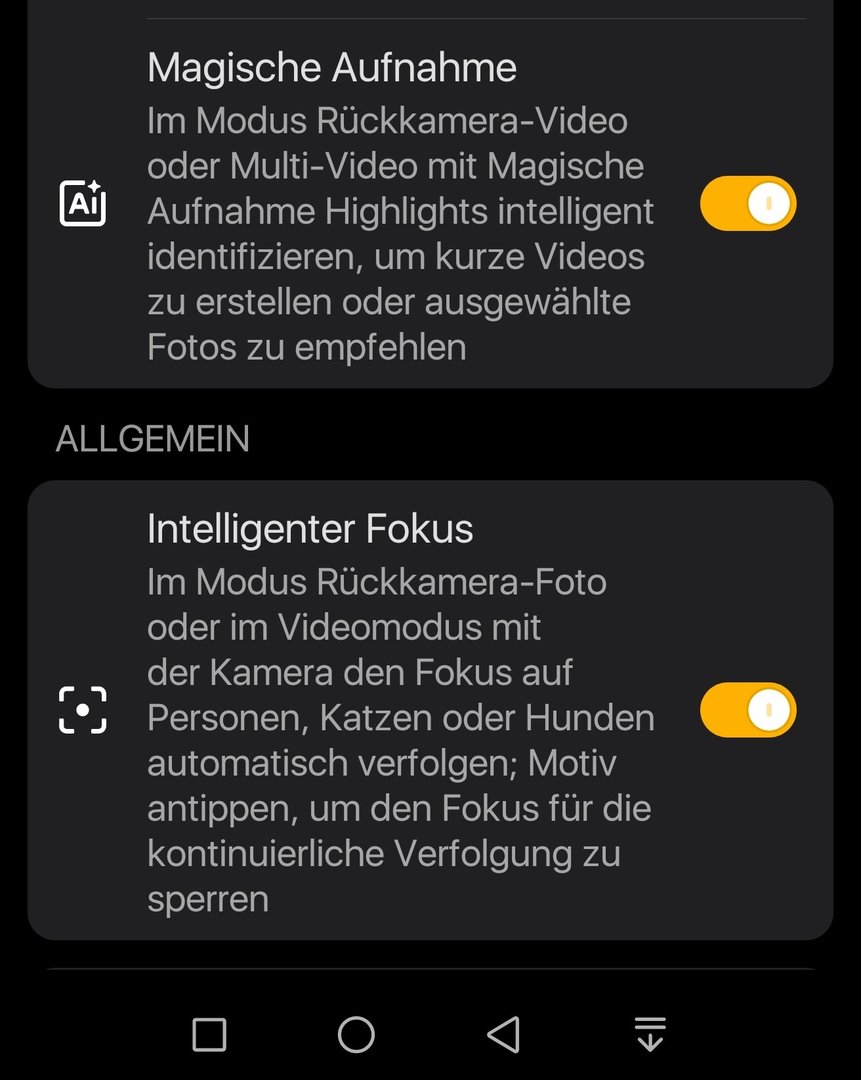Open the recent apps overview

point(209,1034)
